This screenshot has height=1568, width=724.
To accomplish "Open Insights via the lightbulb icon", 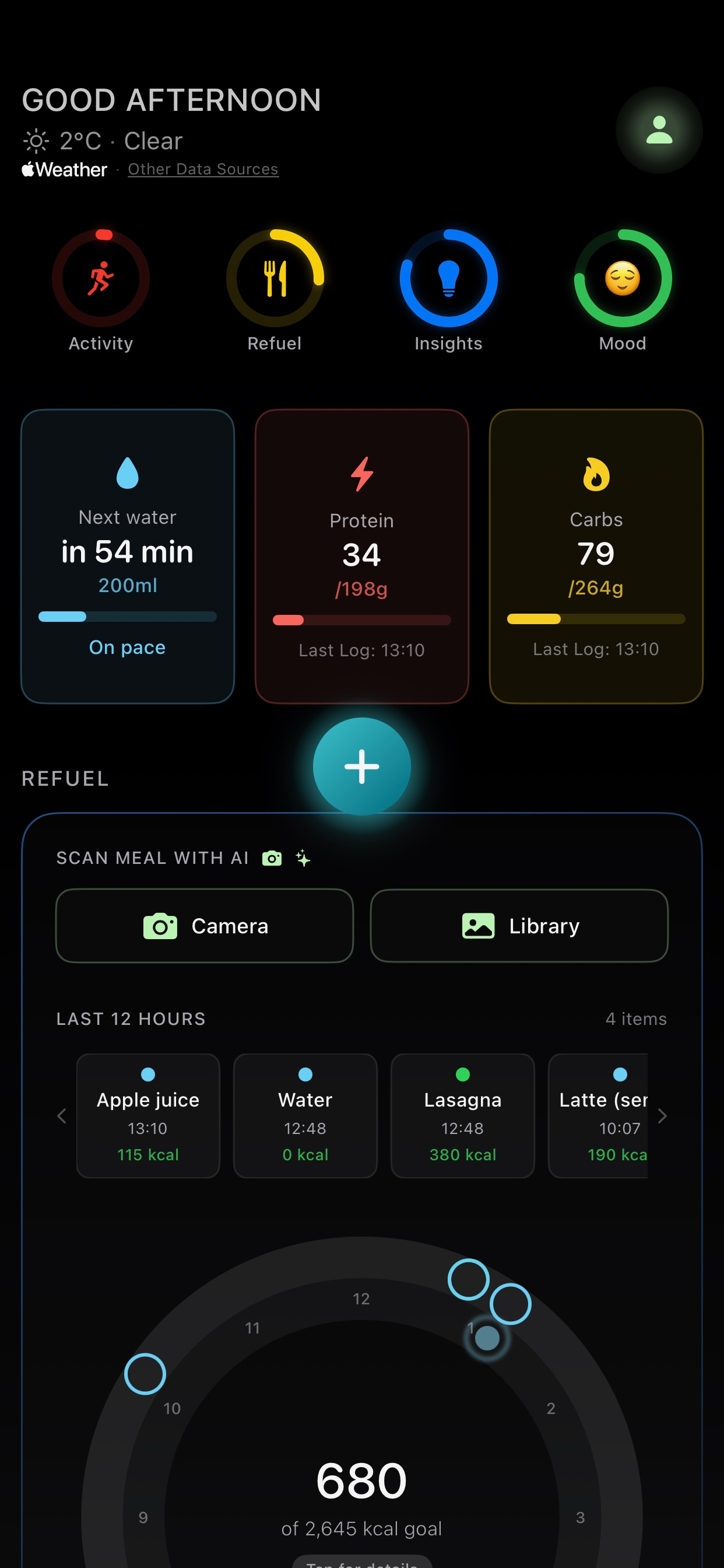I will click(x=448, y=278).
